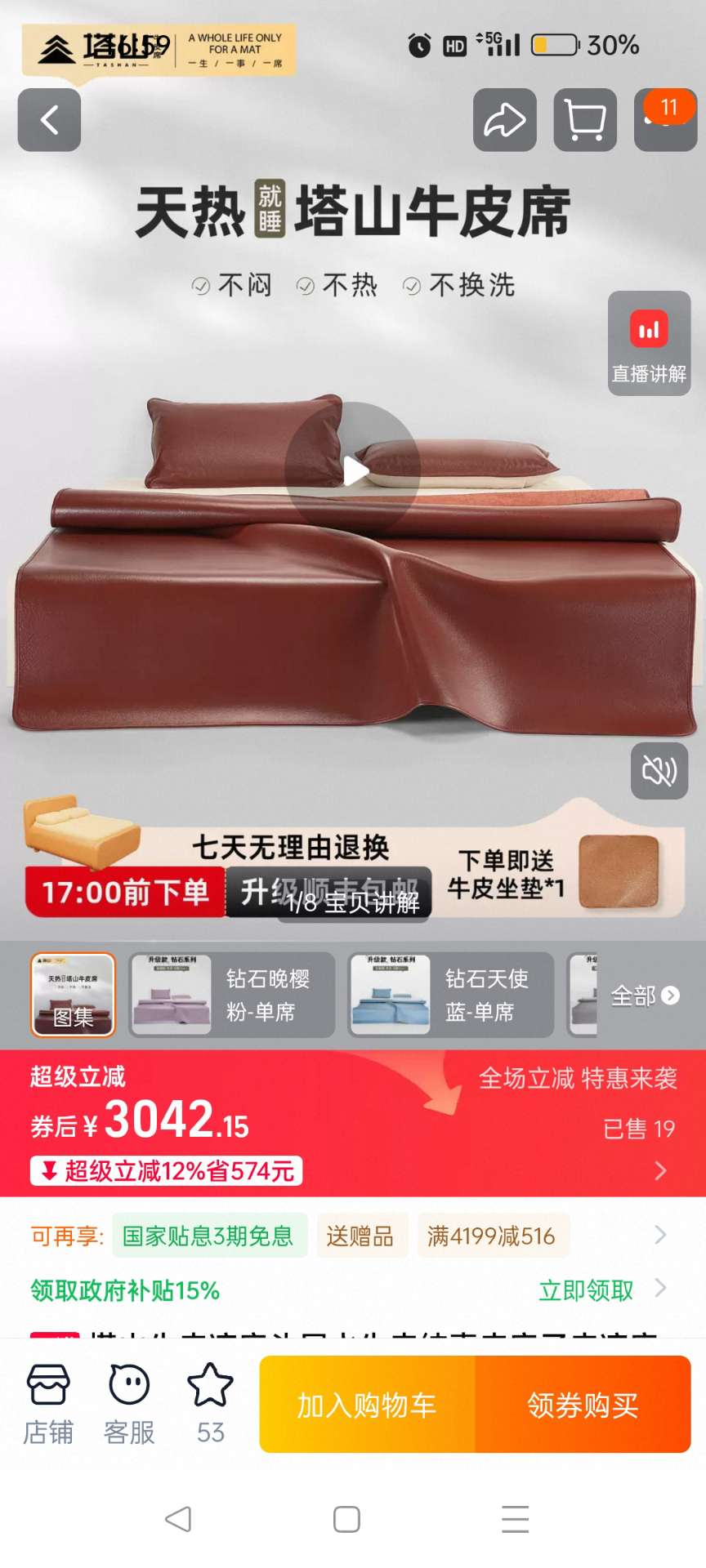Open the shopping cart icon

tap(584, 120)
